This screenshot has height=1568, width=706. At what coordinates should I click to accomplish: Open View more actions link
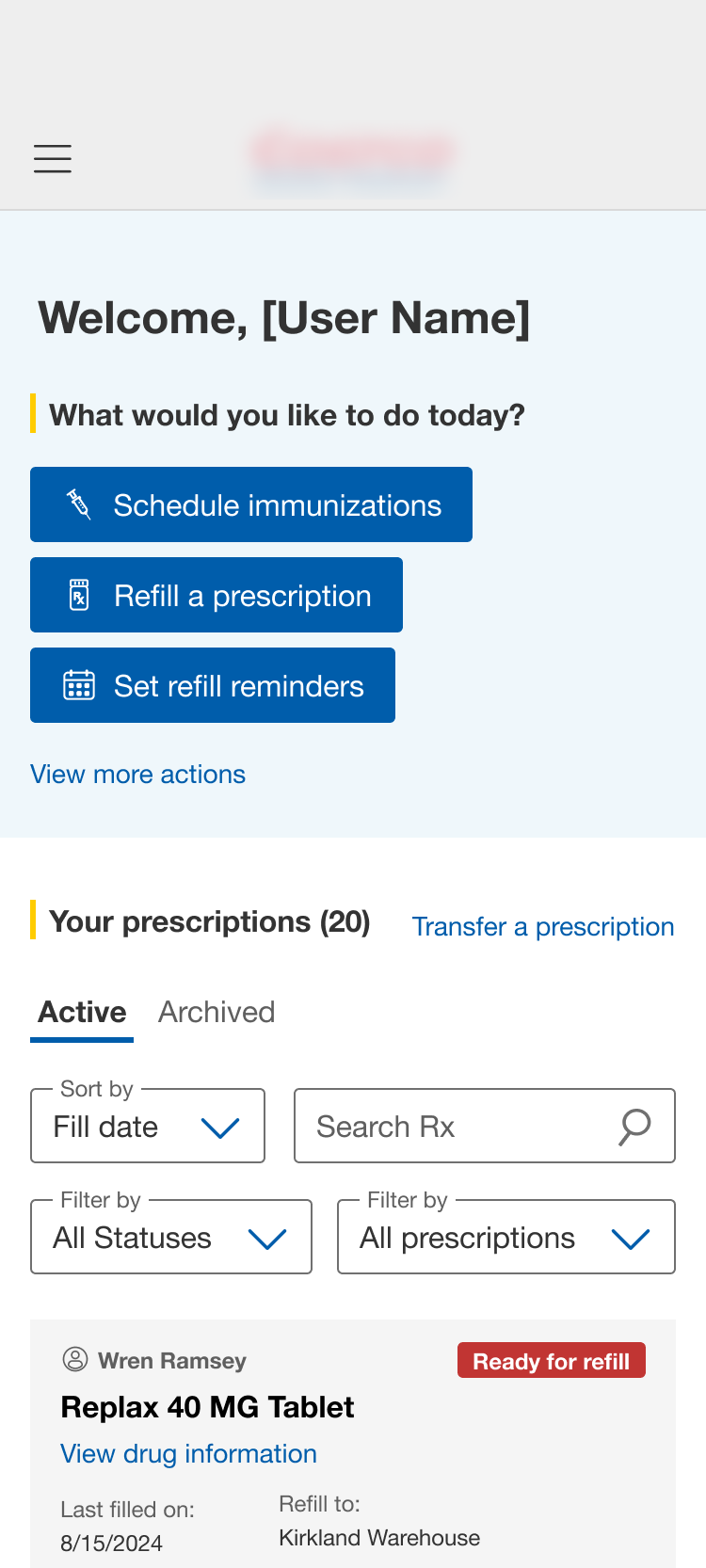(137, 774)
